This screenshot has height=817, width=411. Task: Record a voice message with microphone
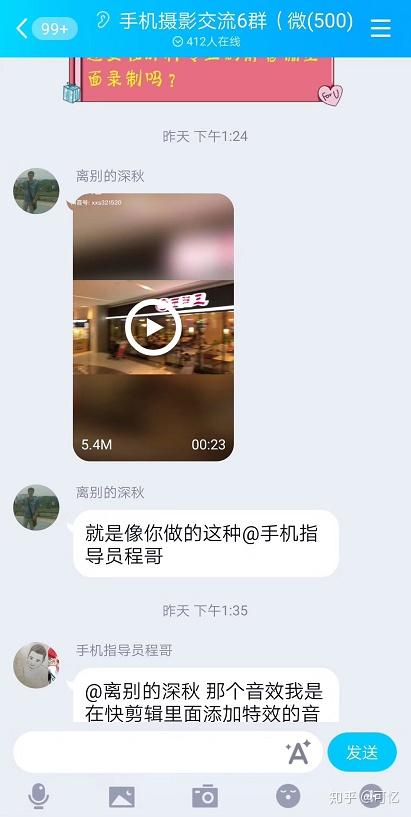click(39, 796)
